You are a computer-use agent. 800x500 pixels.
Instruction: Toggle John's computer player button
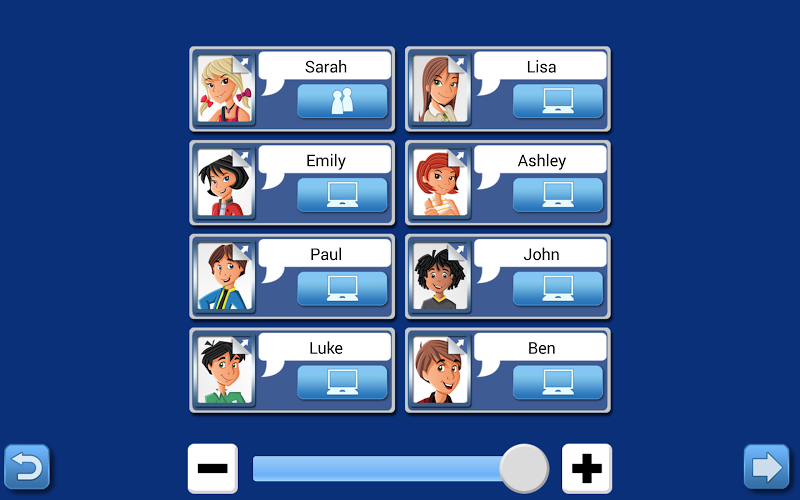coord(557,289)
